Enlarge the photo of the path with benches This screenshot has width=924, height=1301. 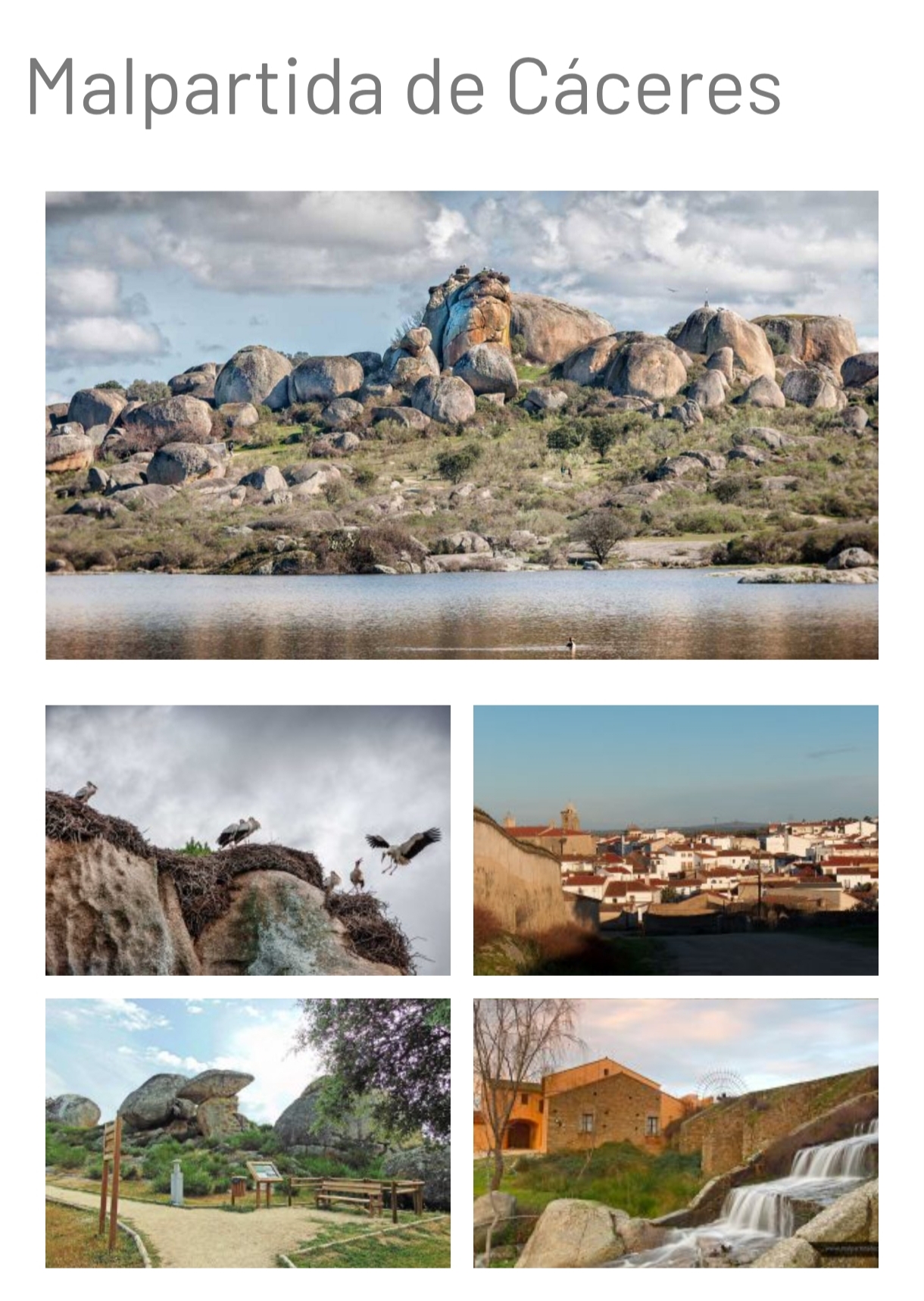(x=248, y=1132)
